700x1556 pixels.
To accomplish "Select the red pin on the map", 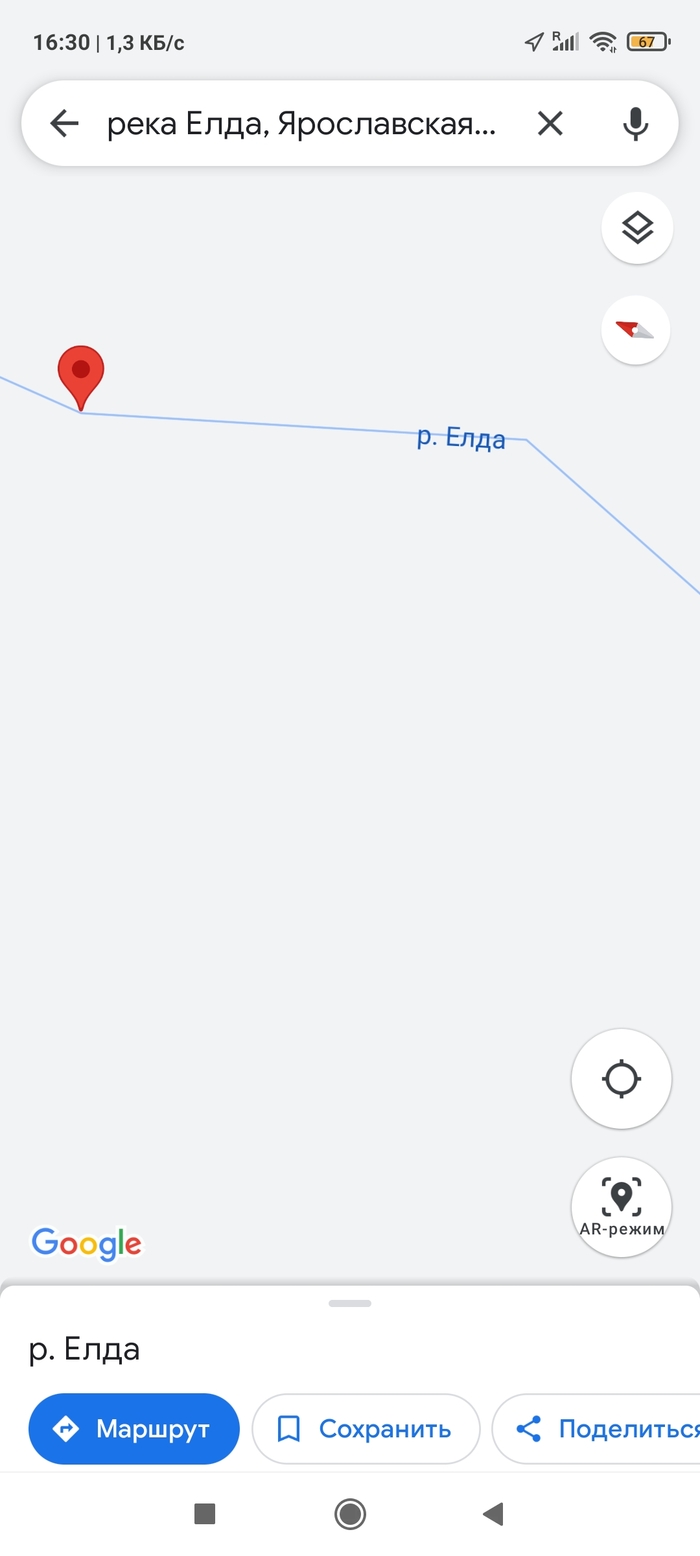I will 81,374.
